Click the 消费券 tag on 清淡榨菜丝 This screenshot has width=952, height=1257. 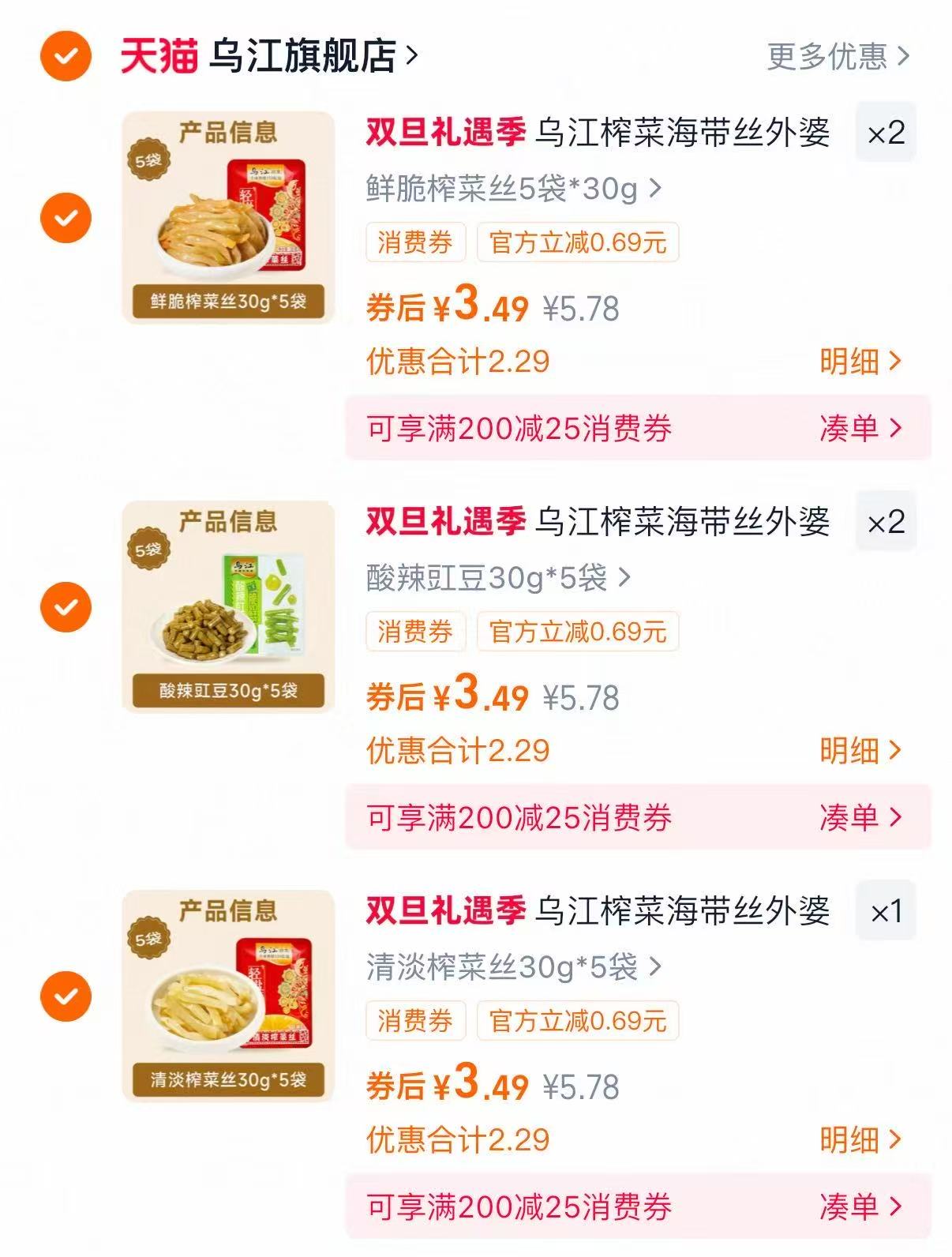[414, 1021]
